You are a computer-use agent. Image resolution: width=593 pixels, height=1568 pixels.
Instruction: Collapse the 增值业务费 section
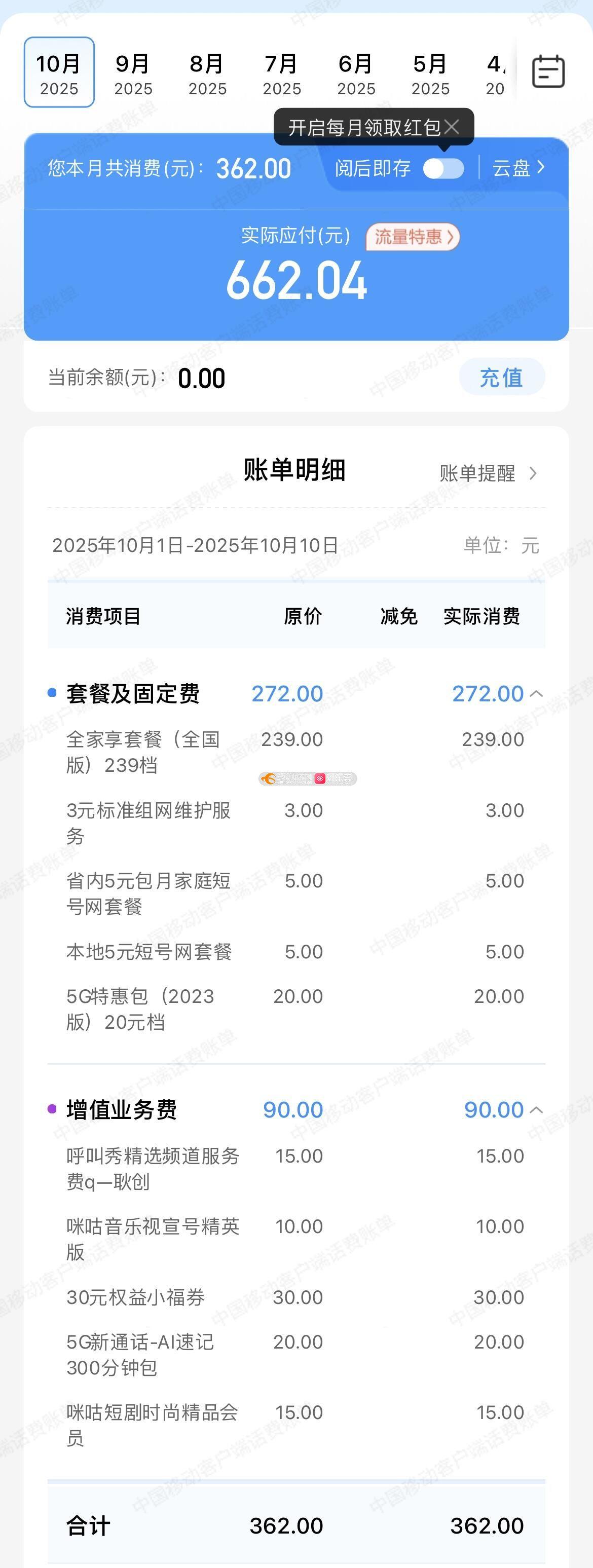pos(536,1110)
